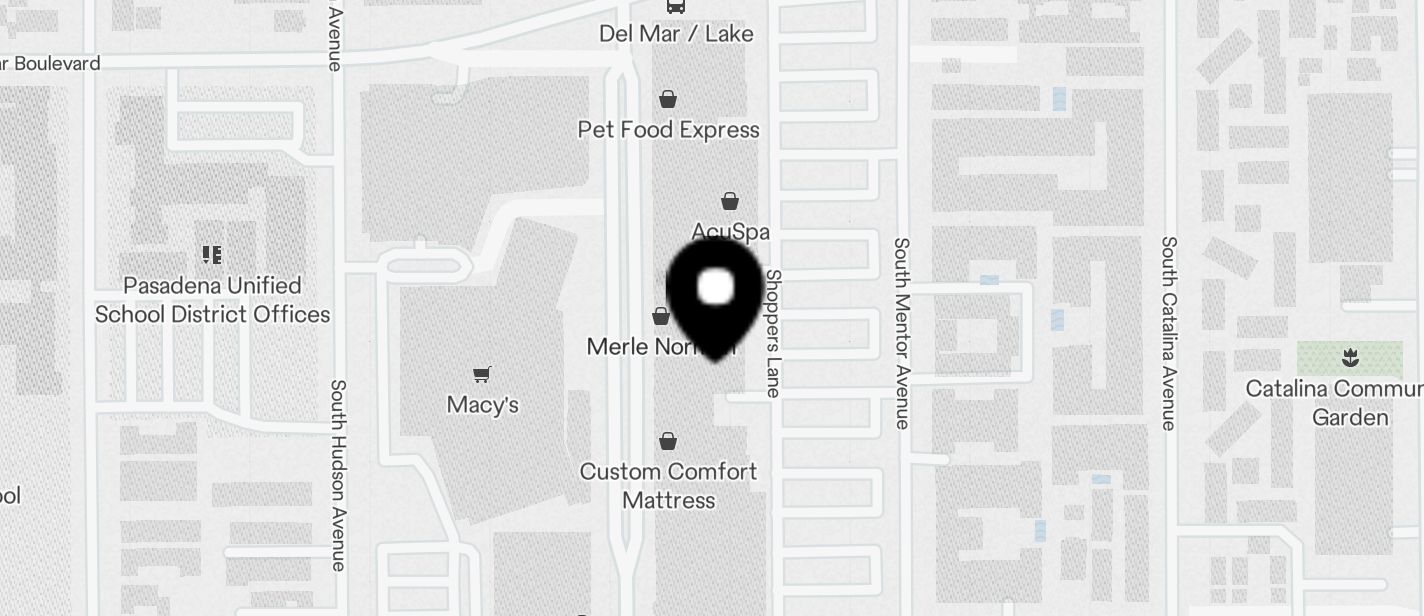Select the Merle Norman shop marker
This screenshot has width=1424, height=616.
[660, 318]
